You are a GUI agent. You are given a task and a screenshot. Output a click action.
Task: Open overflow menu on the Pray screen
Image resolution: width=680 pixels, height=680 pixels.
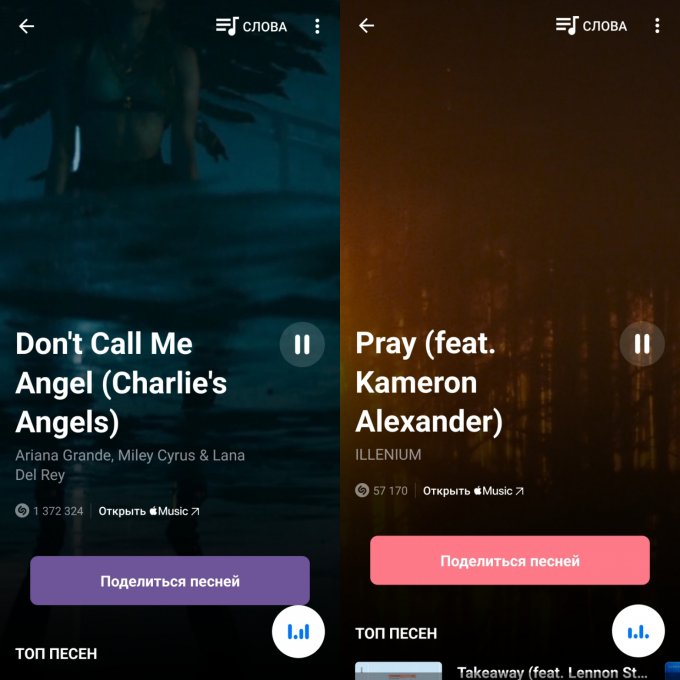click(x=657, y=27)
